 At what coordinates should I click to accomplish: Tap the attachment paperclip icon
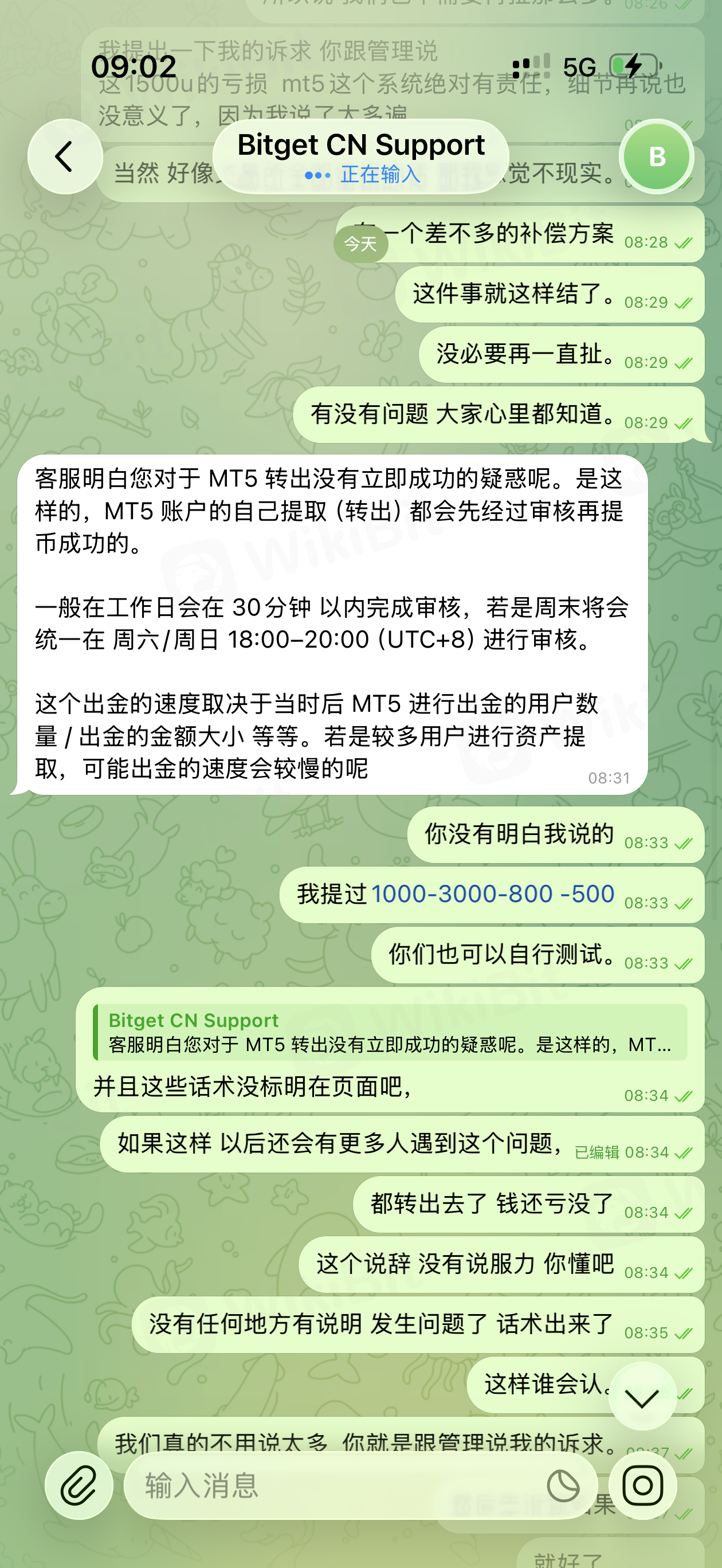coord(79,1486)
